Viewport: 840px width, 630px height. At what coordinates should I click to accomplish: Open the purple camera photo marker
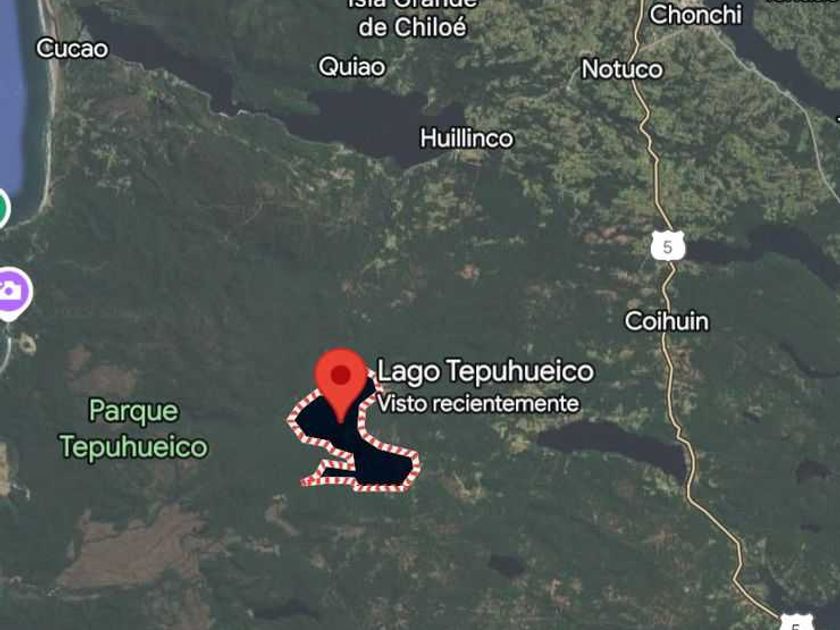(12, 291)
